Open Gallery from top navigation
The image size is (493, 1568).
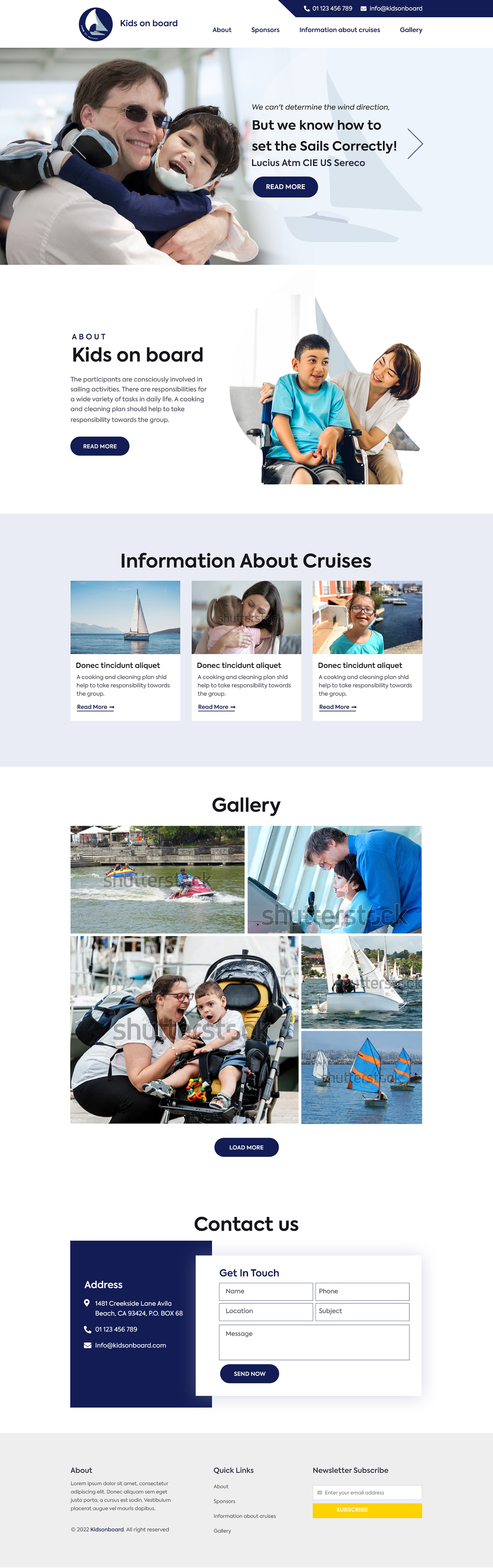pyautogui.click(x=411, y=30)
